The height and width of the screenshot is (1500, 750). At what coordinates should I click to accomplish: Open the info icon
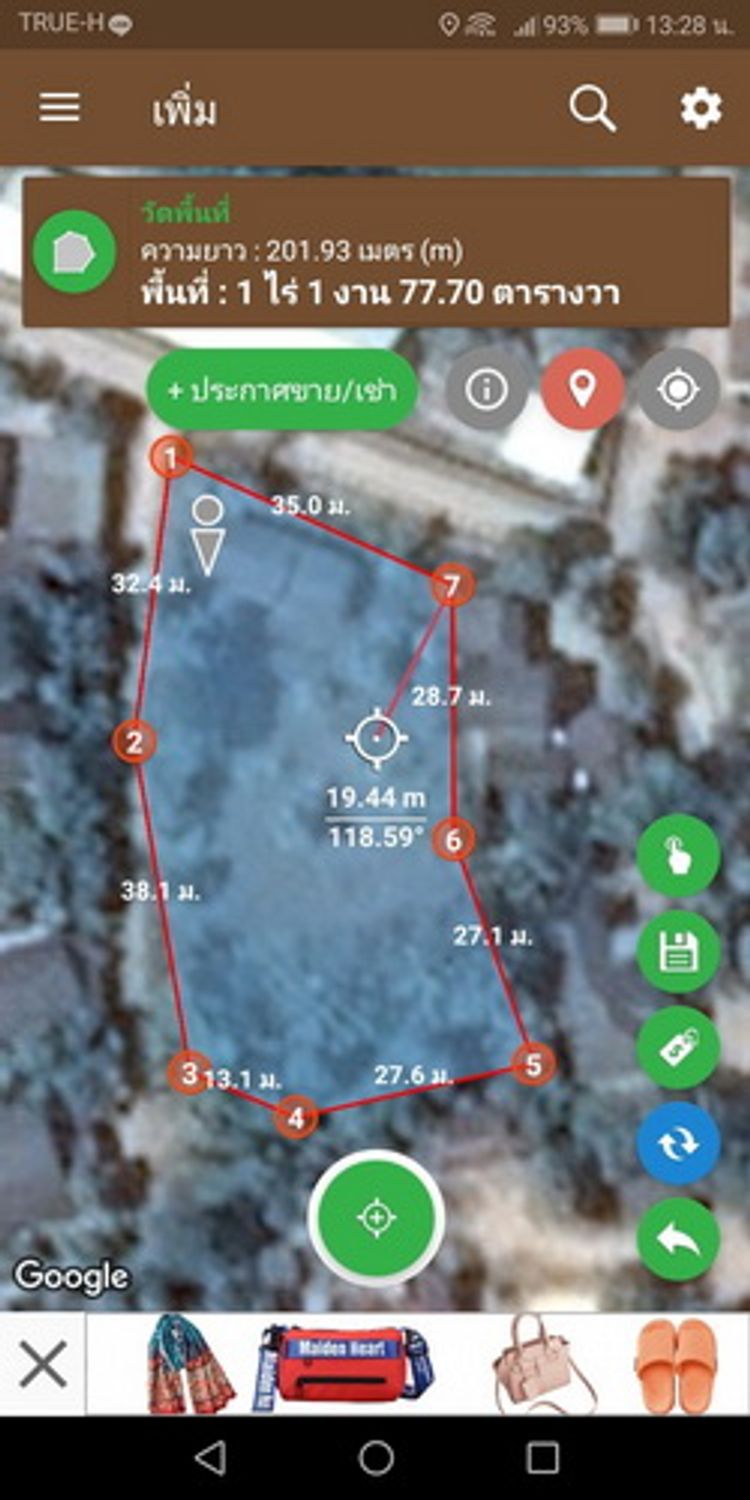[487, 390]
